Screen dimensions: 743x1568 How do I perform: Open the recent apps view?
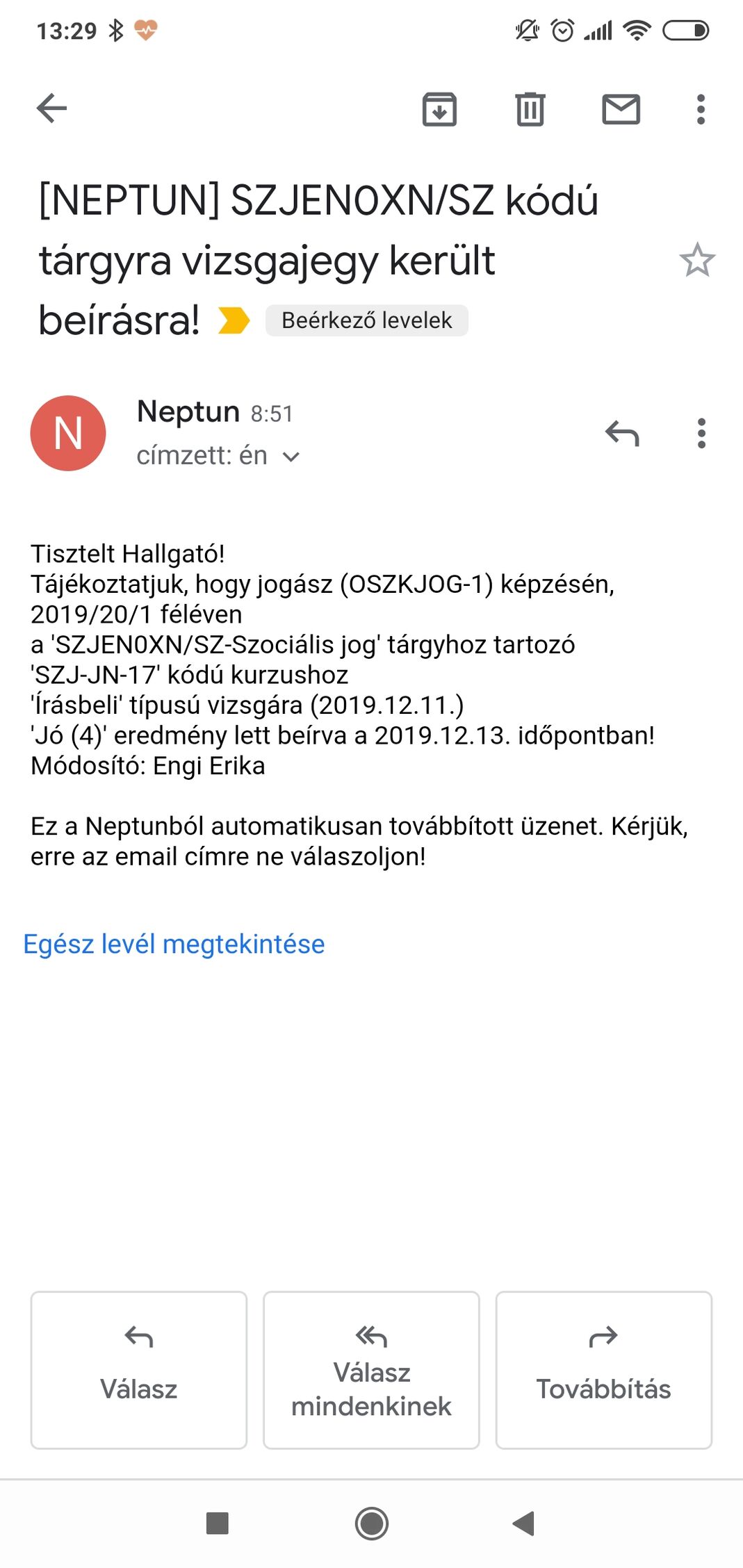[218, 1524]
